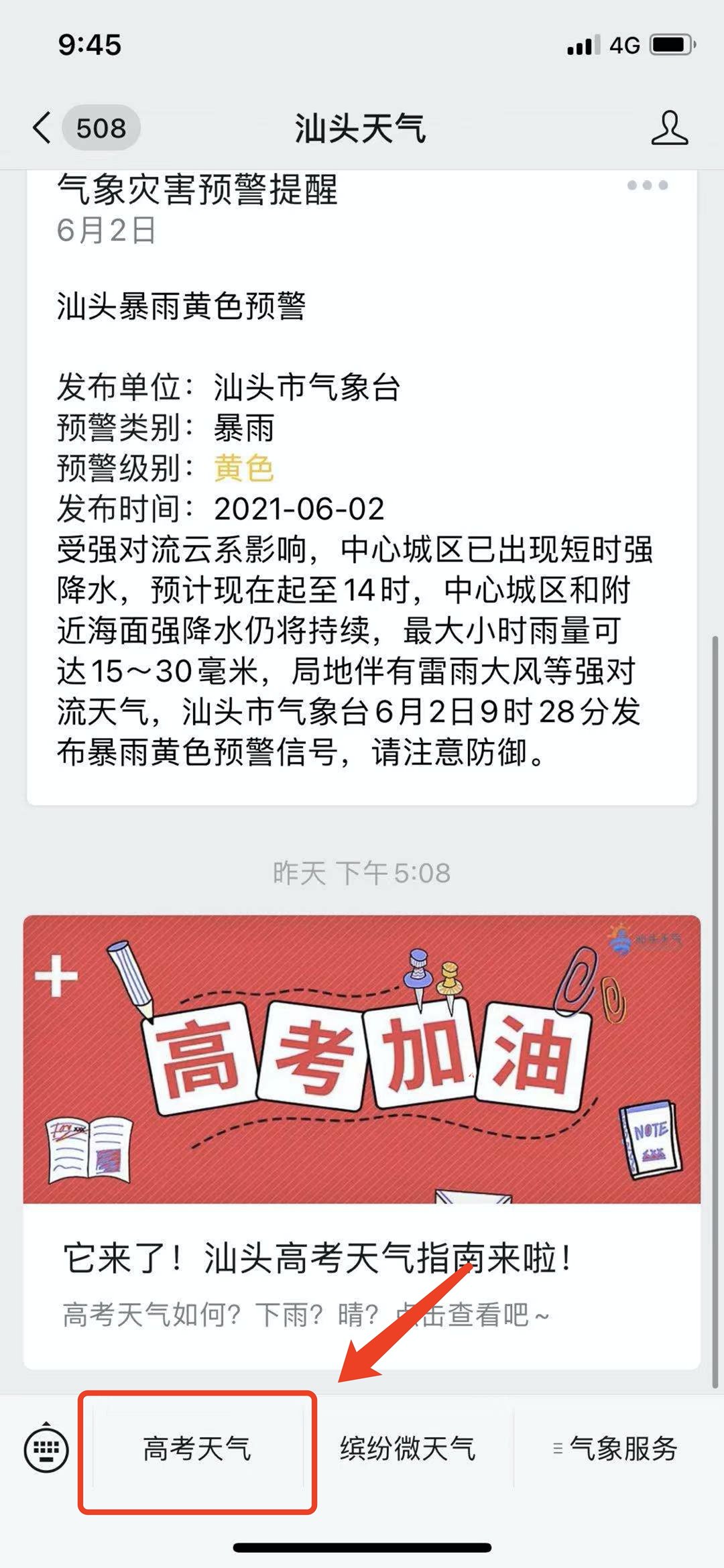Open the 缤纷微天气 menu
This screenshot has width=724, height=1568.
[408, 1449]
